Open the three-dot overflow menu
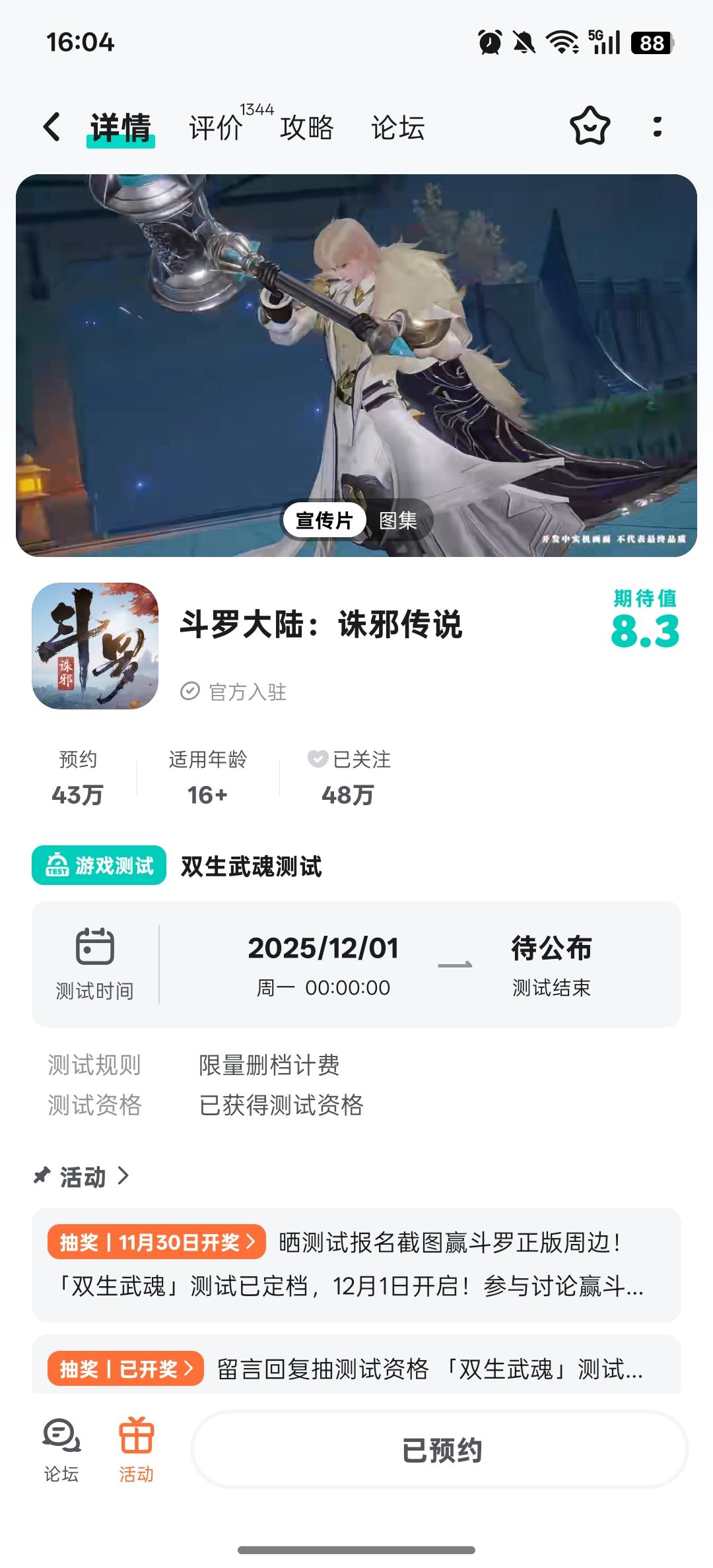Viewport: 713px width, 1568px height. tap(656, 126)
